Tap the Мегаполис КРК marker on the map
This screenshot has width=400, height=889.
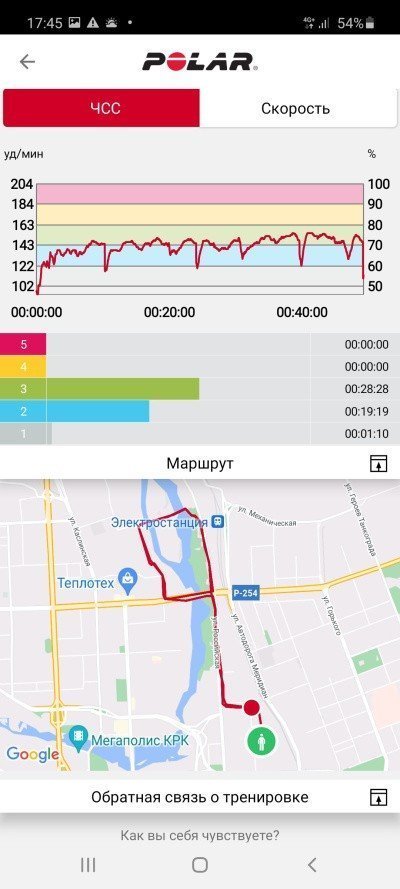[78, 738]
